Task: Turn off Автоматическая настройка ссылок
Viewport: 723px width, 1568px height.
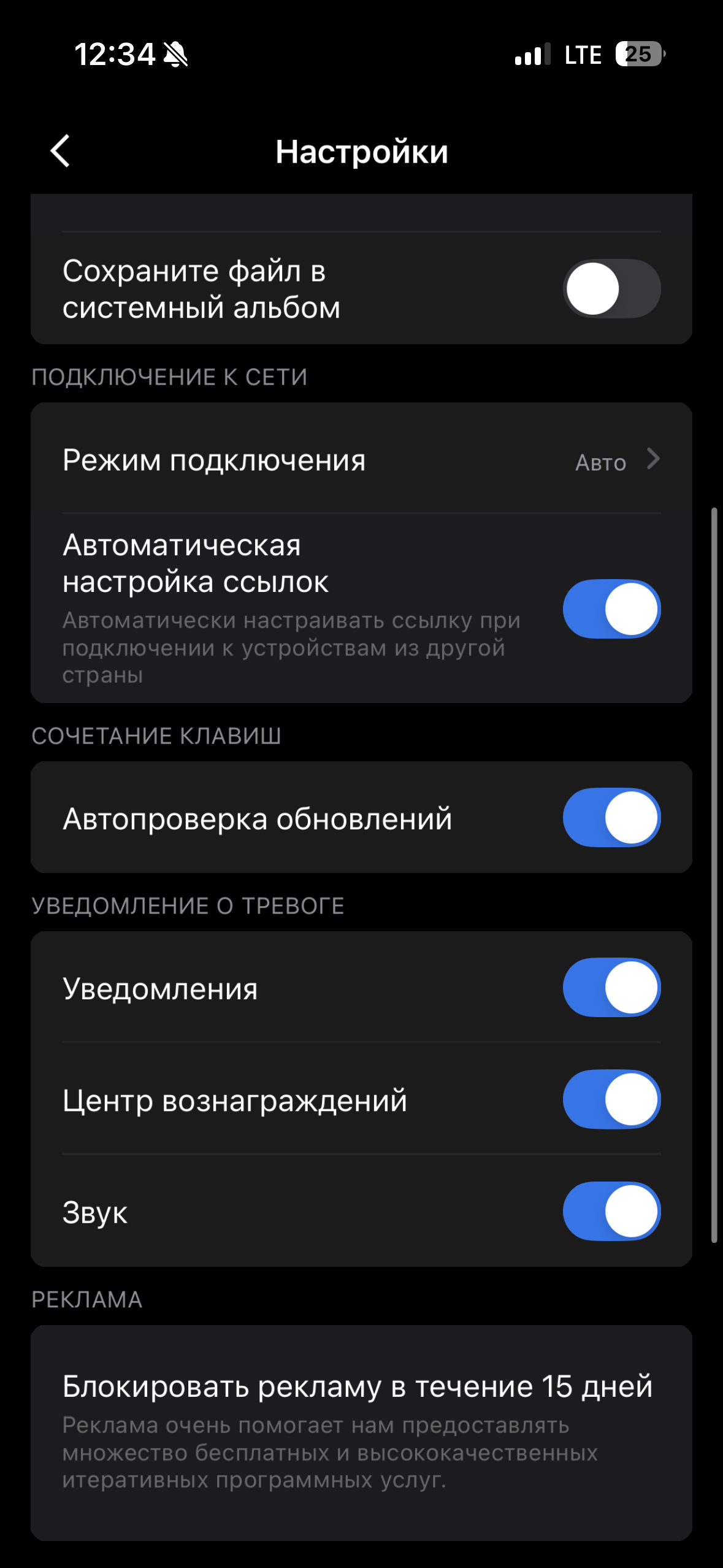Action: click(611, 609)
